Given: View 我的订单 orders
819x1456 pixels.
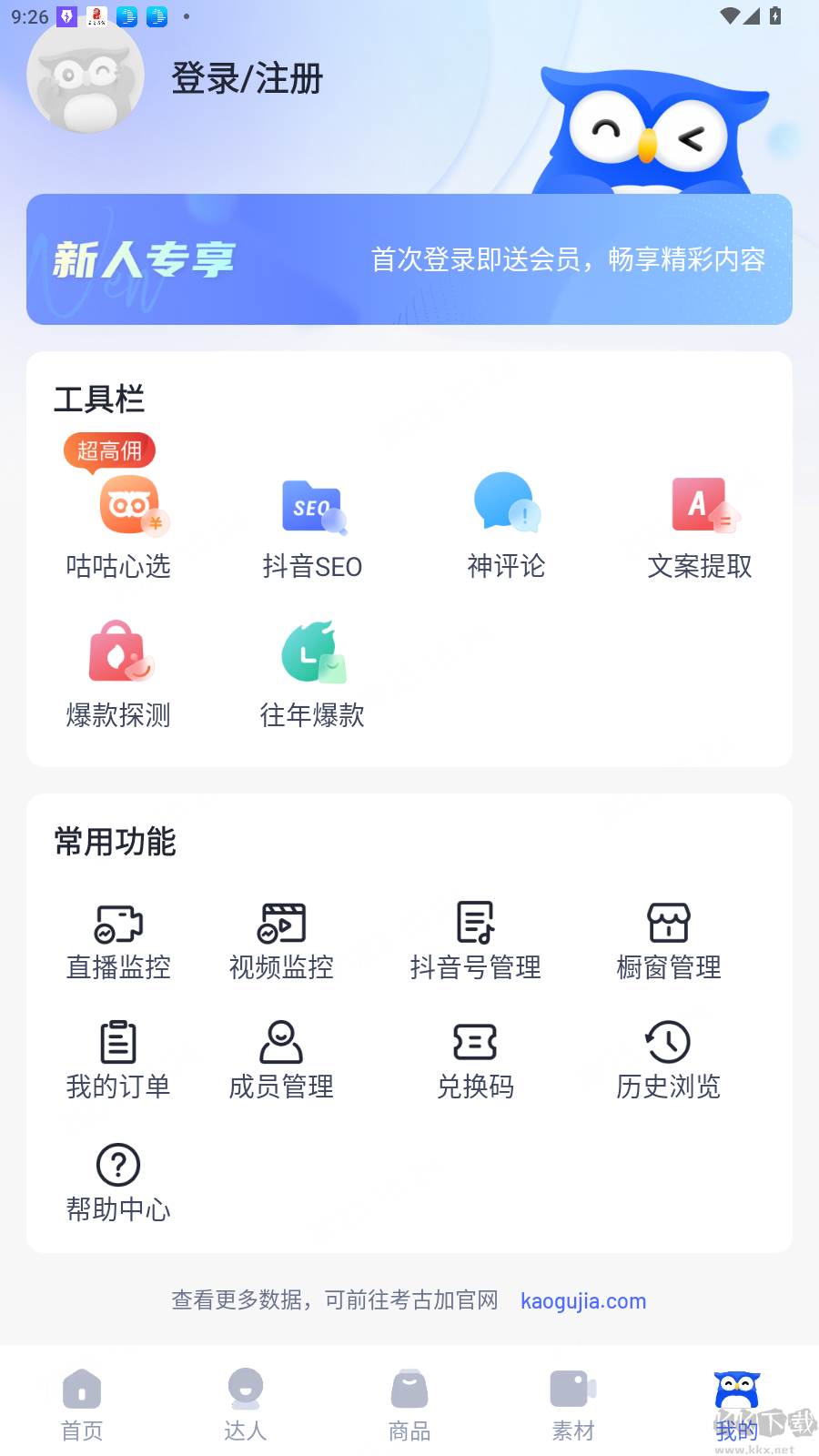Looking at the screenshot, I should (118, 1060).
